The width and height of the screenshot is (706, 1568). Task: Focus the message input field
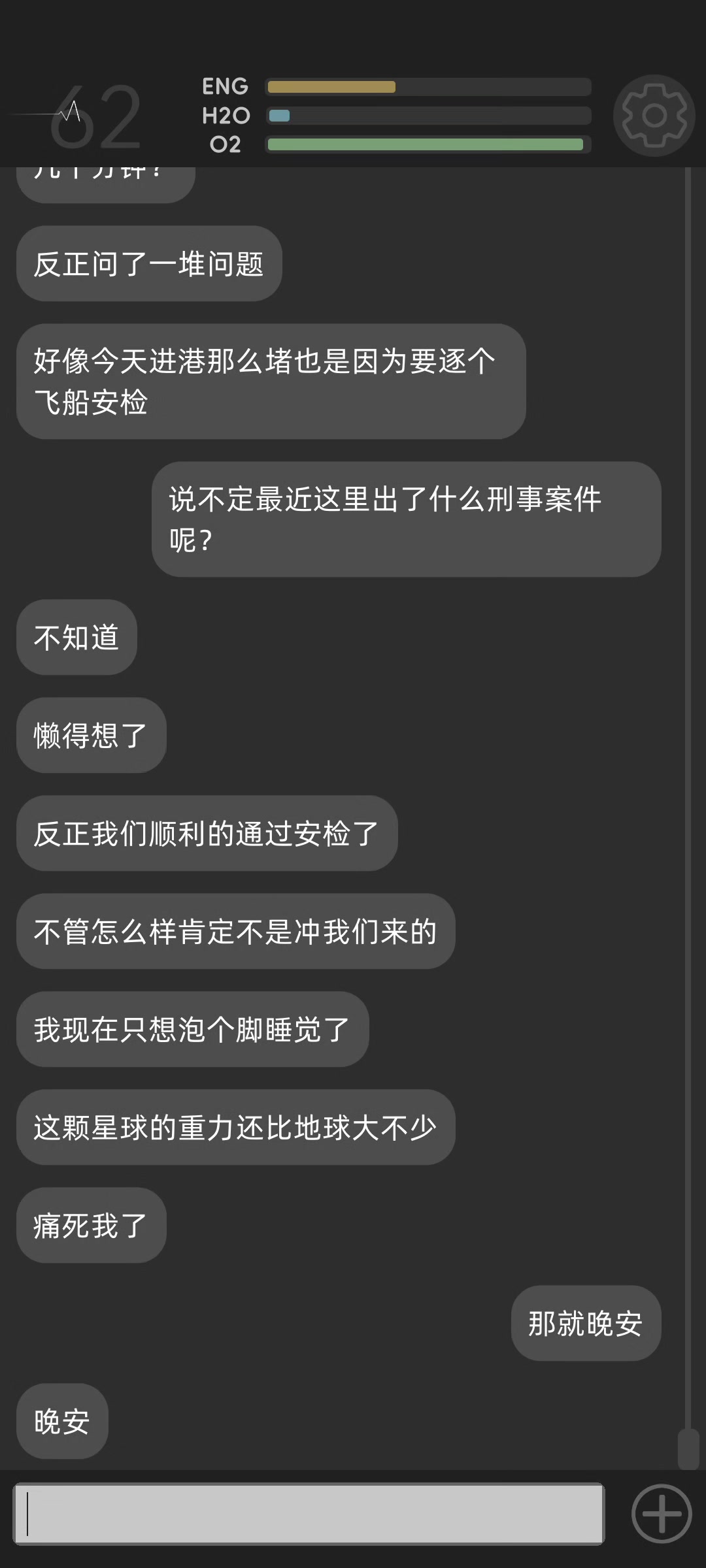tap(309, 1514)
